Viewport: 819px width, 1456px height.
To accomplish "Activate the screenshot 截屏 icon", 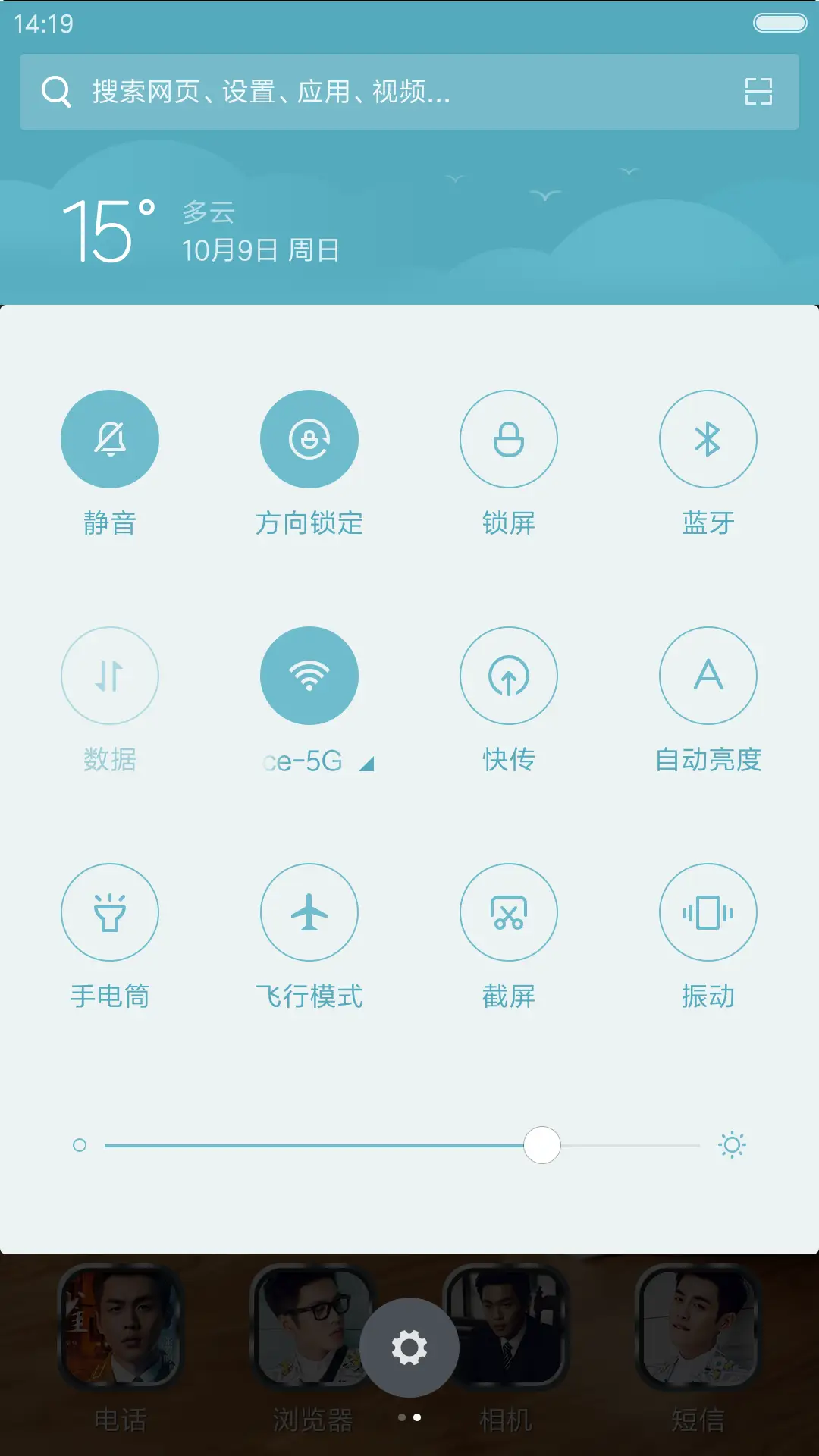I will (x=509, y=912).
